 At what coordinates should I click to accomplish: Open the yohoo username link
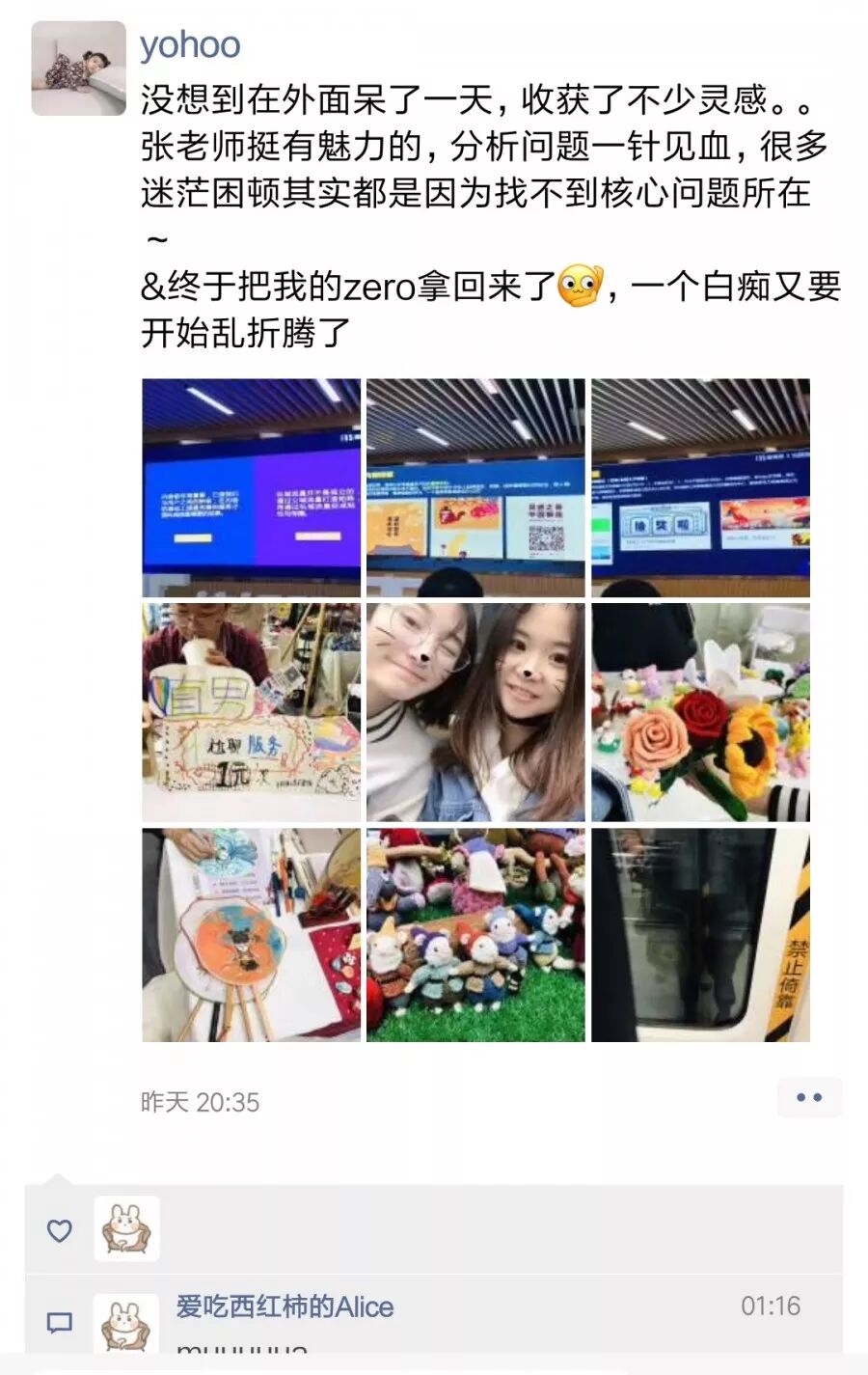pos(190,44)
